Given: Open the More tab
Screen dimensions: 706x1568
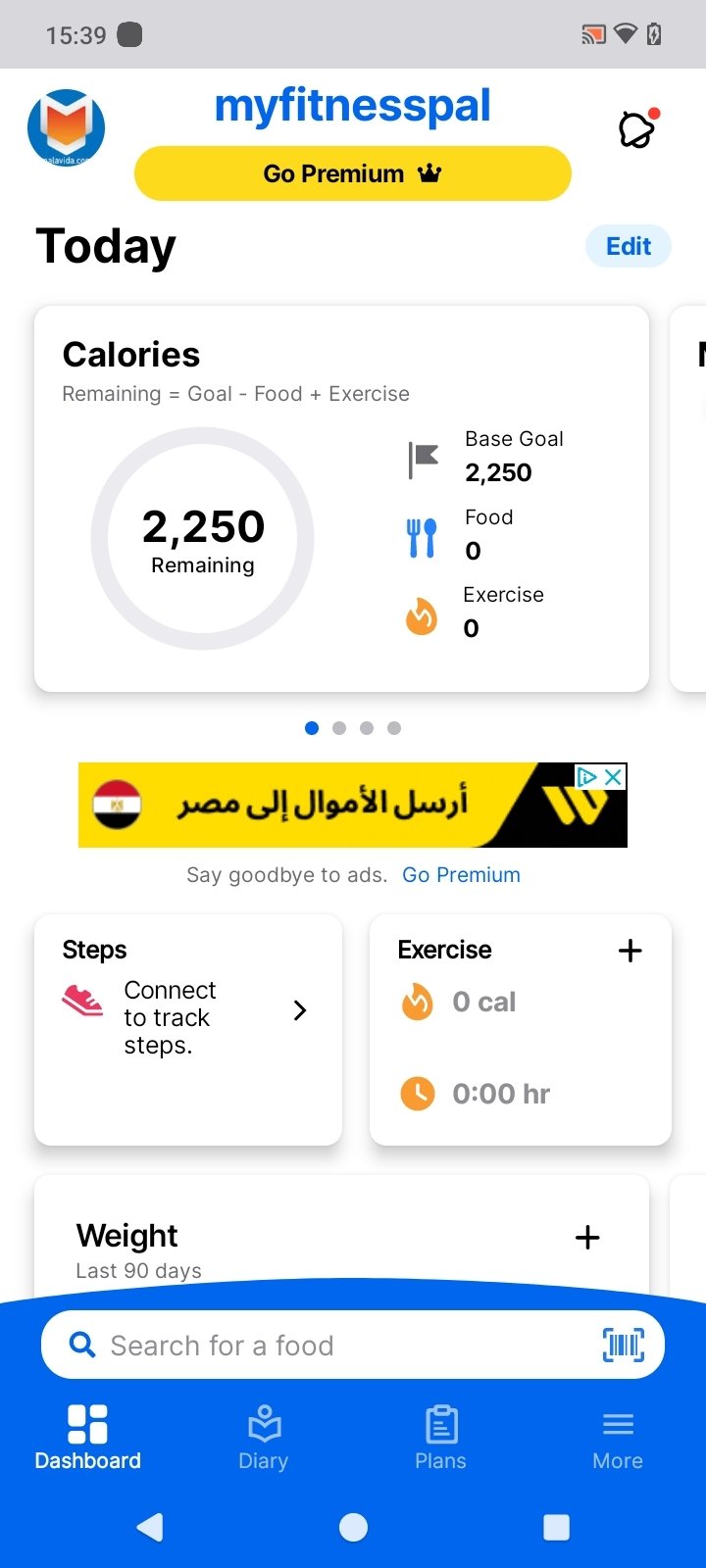Looking at the screenshot, I should (x=618, y=1438).
